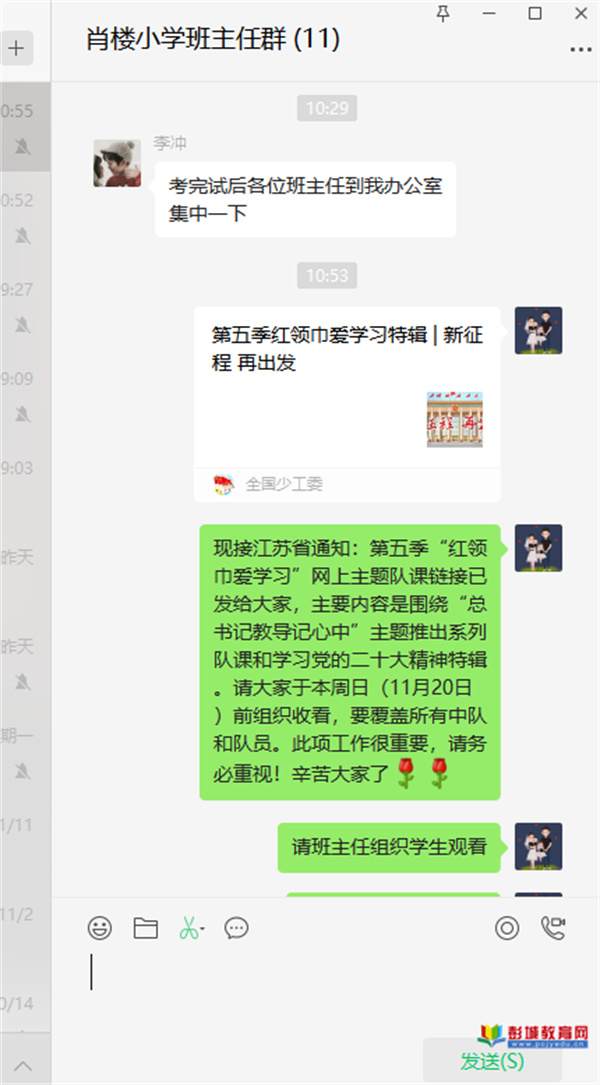Start a live stream in the group
This screenshot has width=600, height=1085.
[507, 928]
